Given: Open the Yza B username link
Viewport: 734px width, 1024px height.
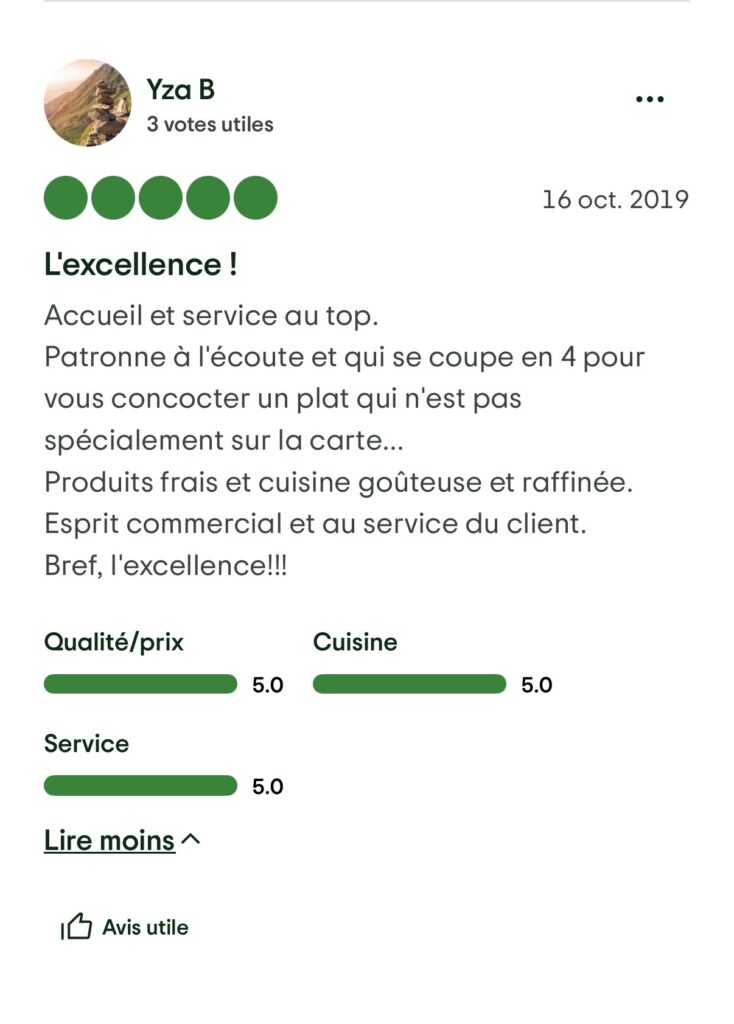Looking at the screenshot, I should (180, 90).
